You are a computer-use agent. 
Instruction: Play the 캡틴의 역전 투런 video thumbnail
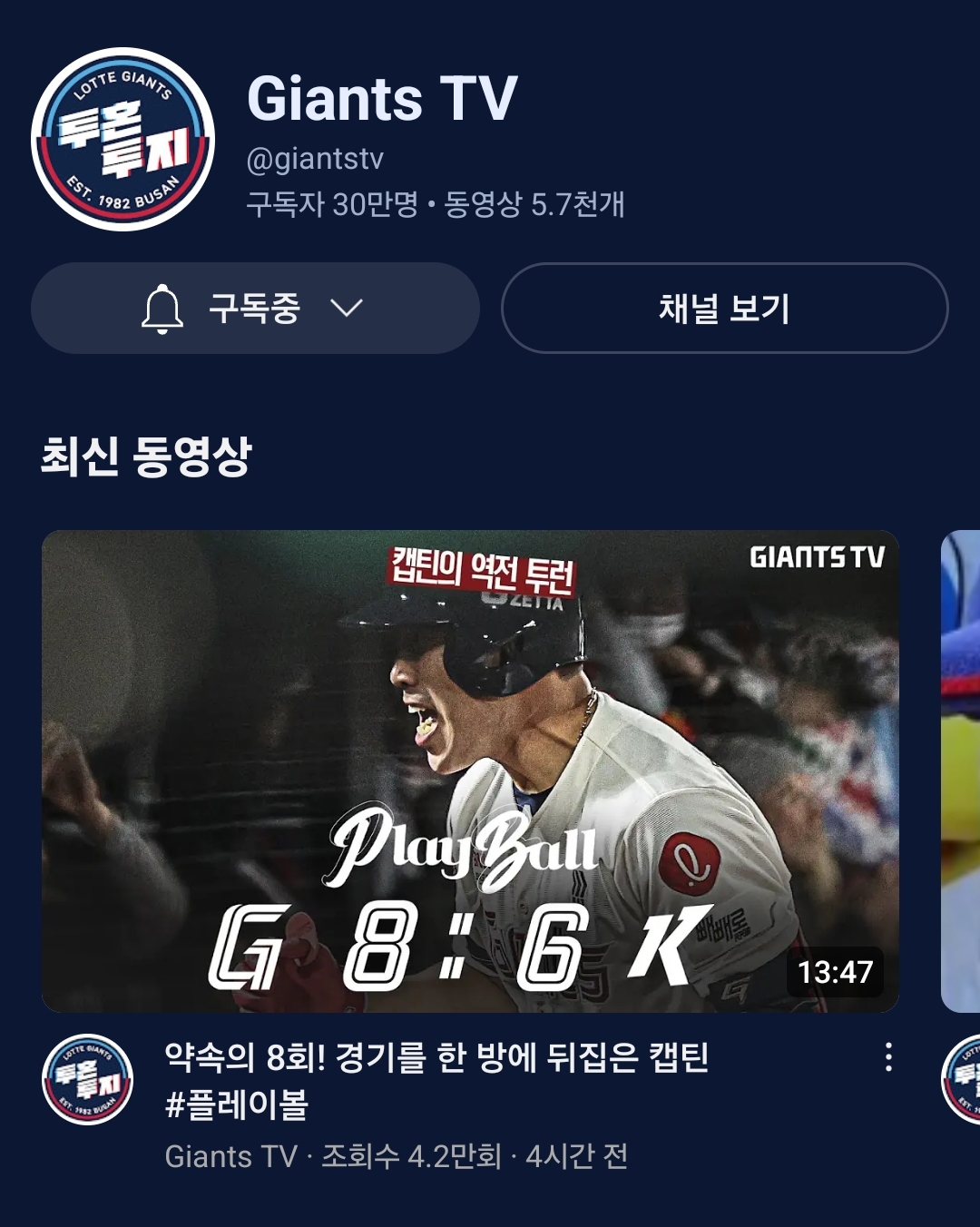[470, 771]
